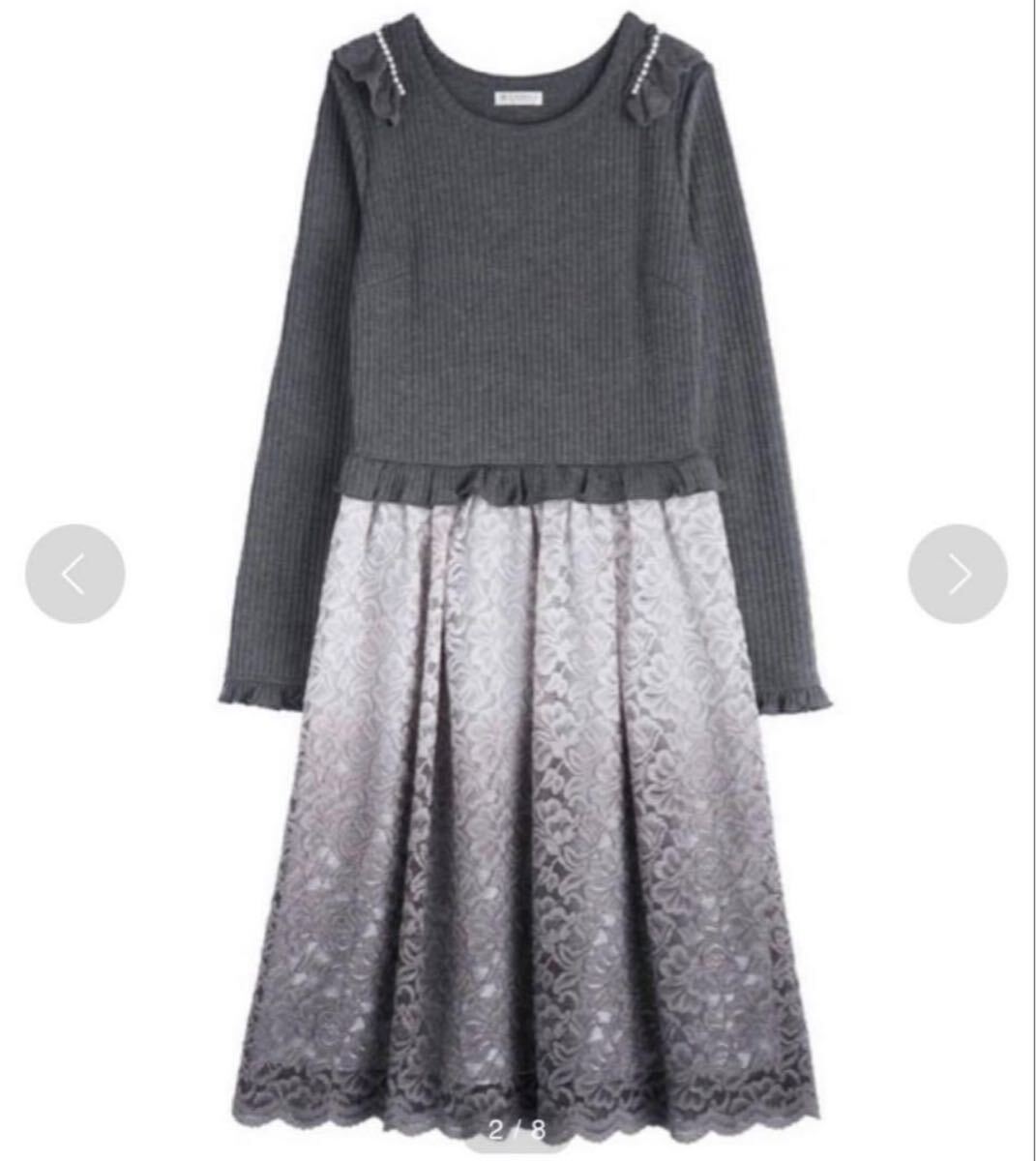The image size is (1036, 1161).
Task: Go to the previous product photo
Action: click(74, 574)
